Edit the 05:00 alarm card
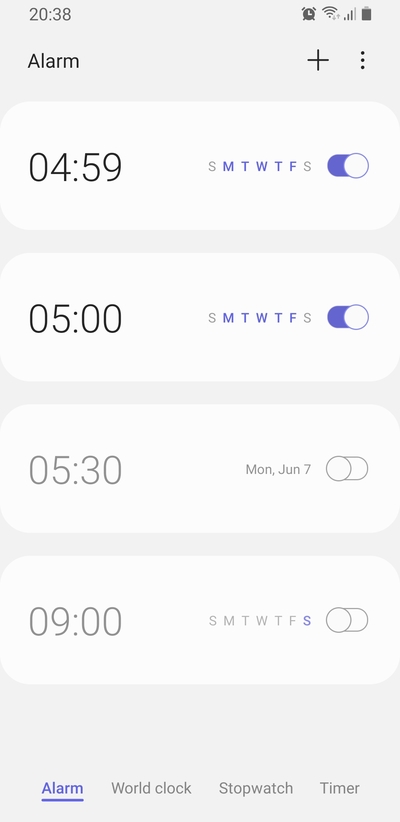 [x=200, y=317]
